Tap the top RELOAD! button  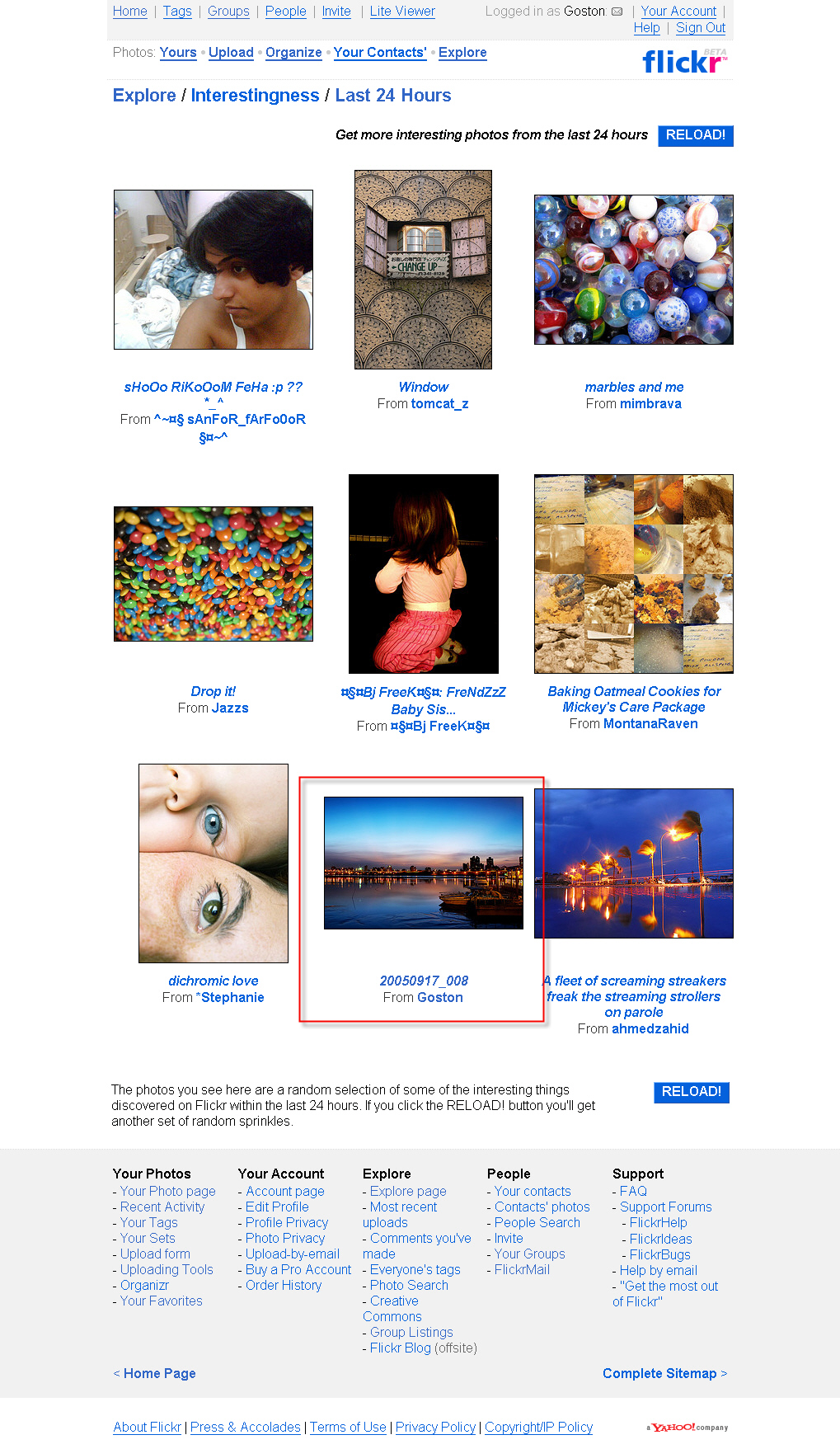point(695,135)
